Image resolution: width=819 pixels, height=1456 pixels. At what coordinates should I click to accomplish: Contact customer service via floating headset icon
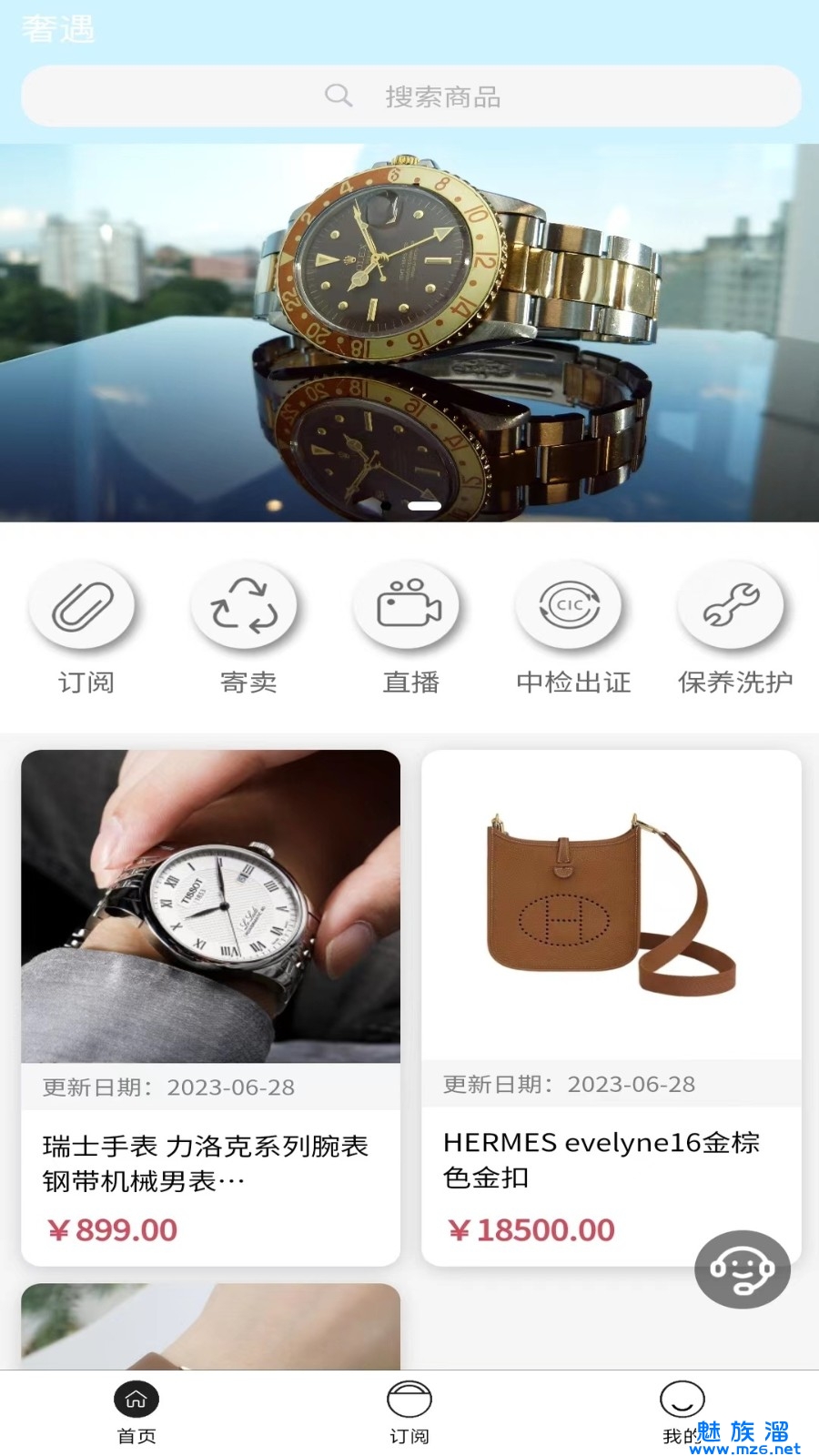click(x=742, y=1269)
